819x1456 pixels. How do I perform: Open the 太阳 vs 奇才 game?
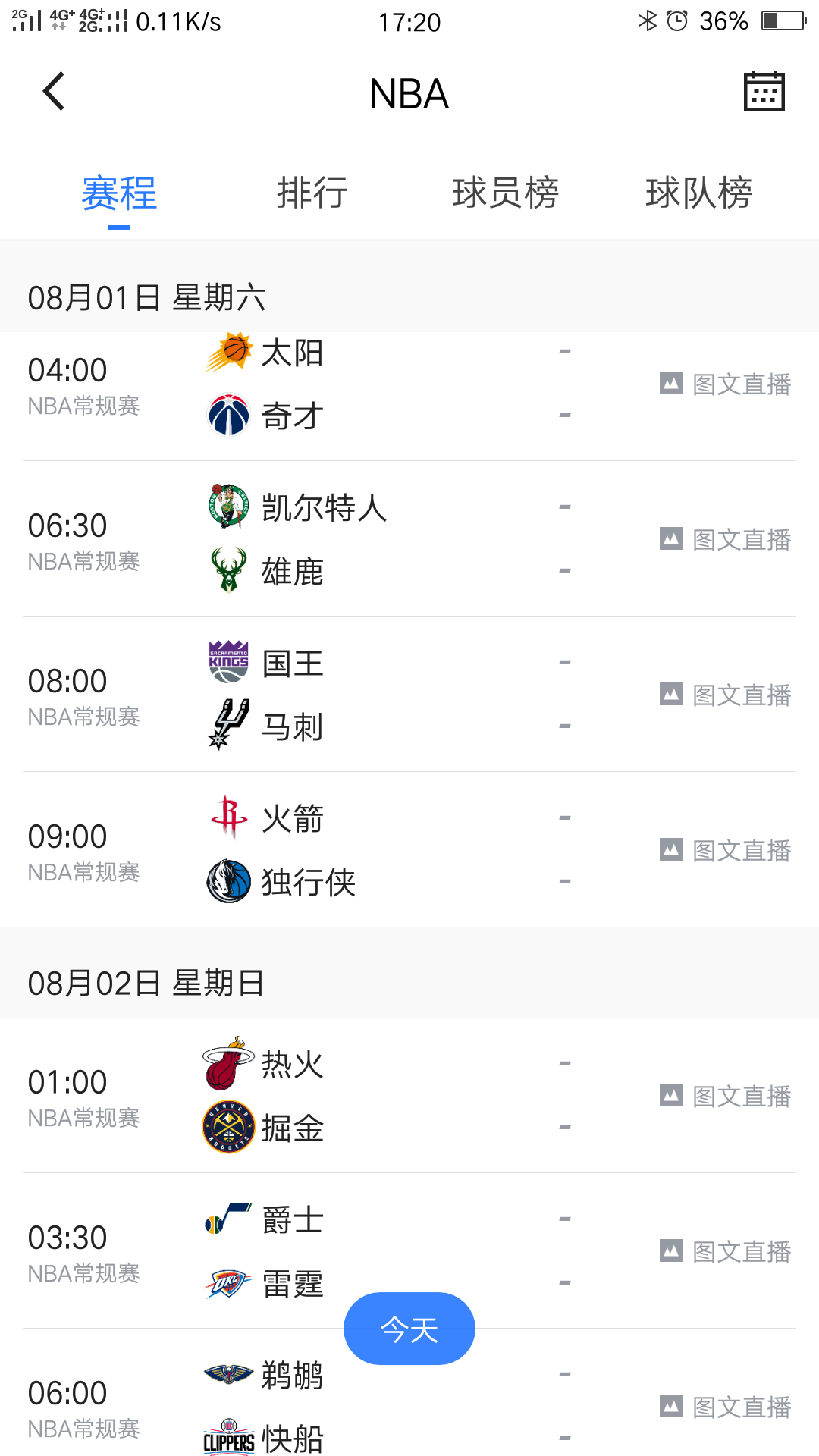tap(409, 385)
